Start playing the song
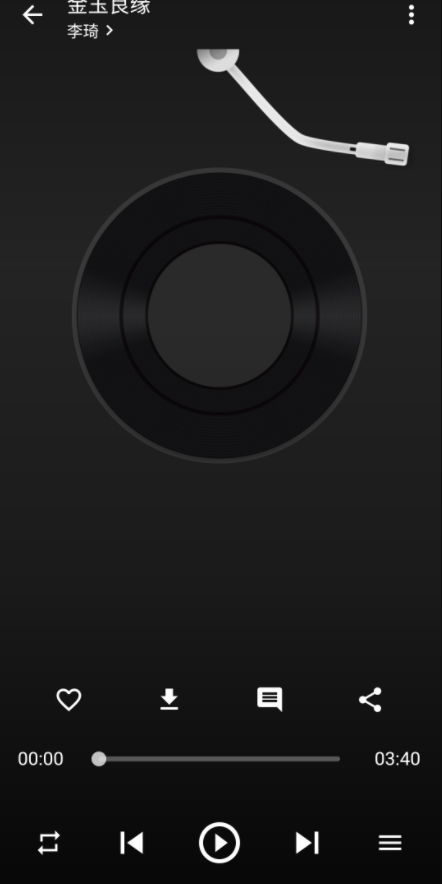This screenshot has width=442, height=884. (x=219, y=843)
